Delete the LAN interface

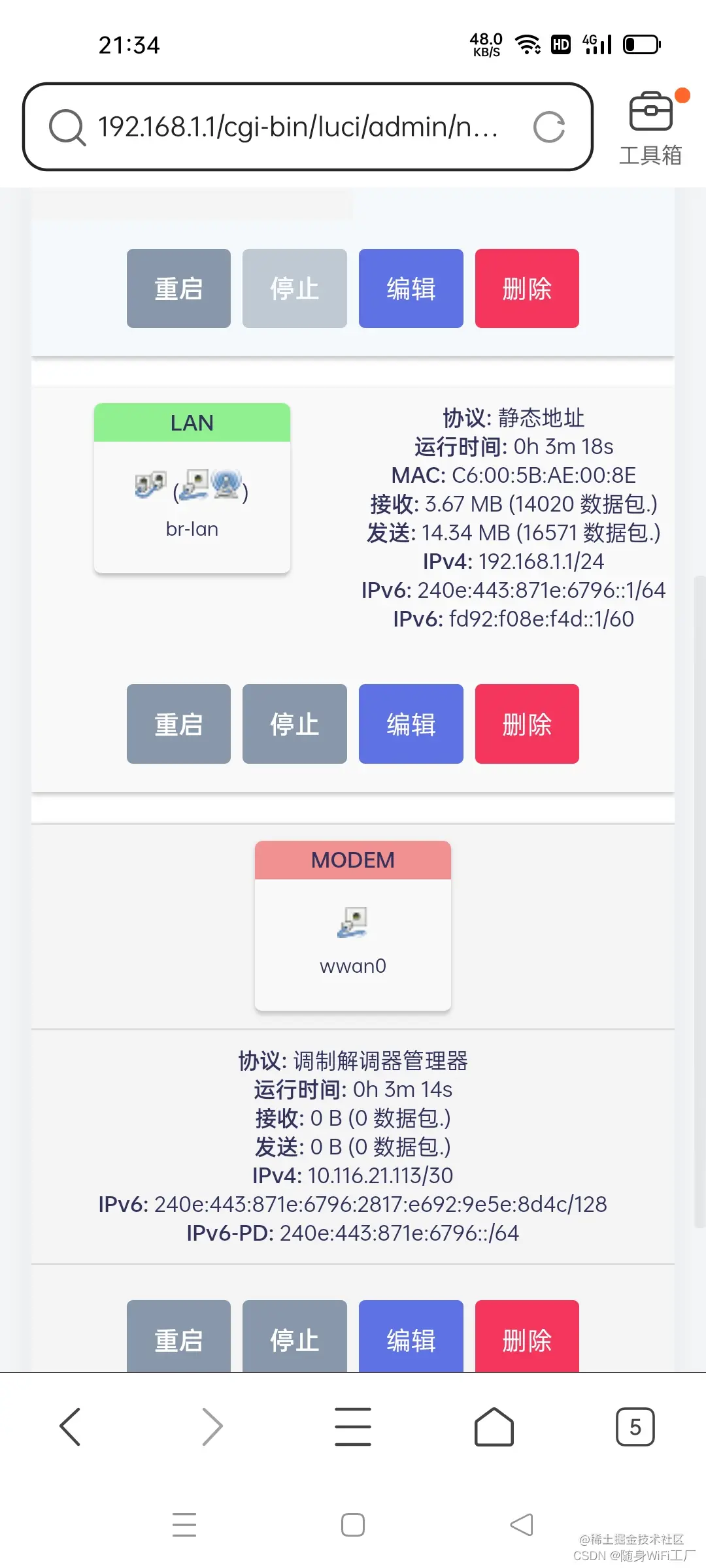click(x=527, y=724)
